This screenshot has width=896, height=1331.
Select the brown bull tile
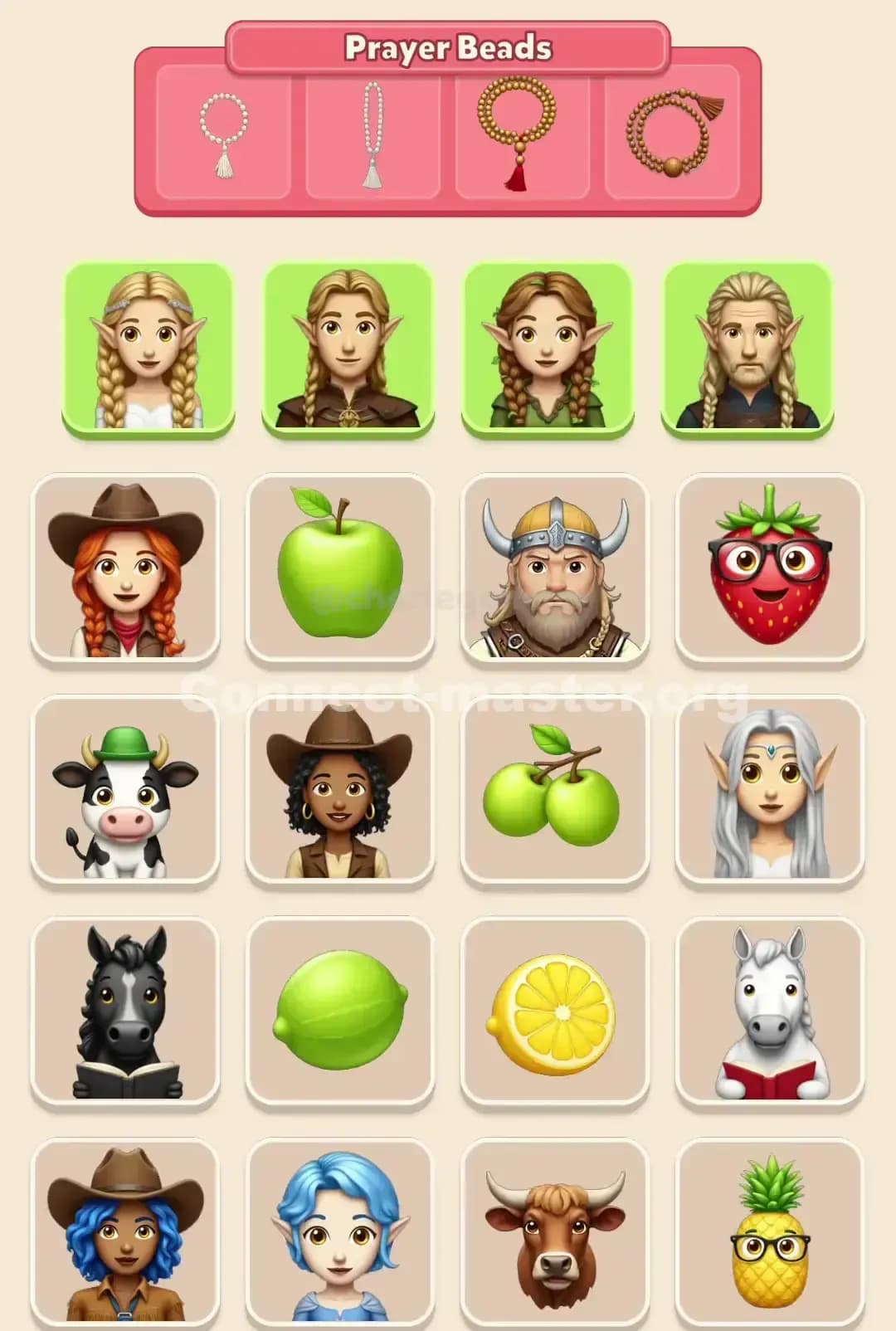[553, 1235]
